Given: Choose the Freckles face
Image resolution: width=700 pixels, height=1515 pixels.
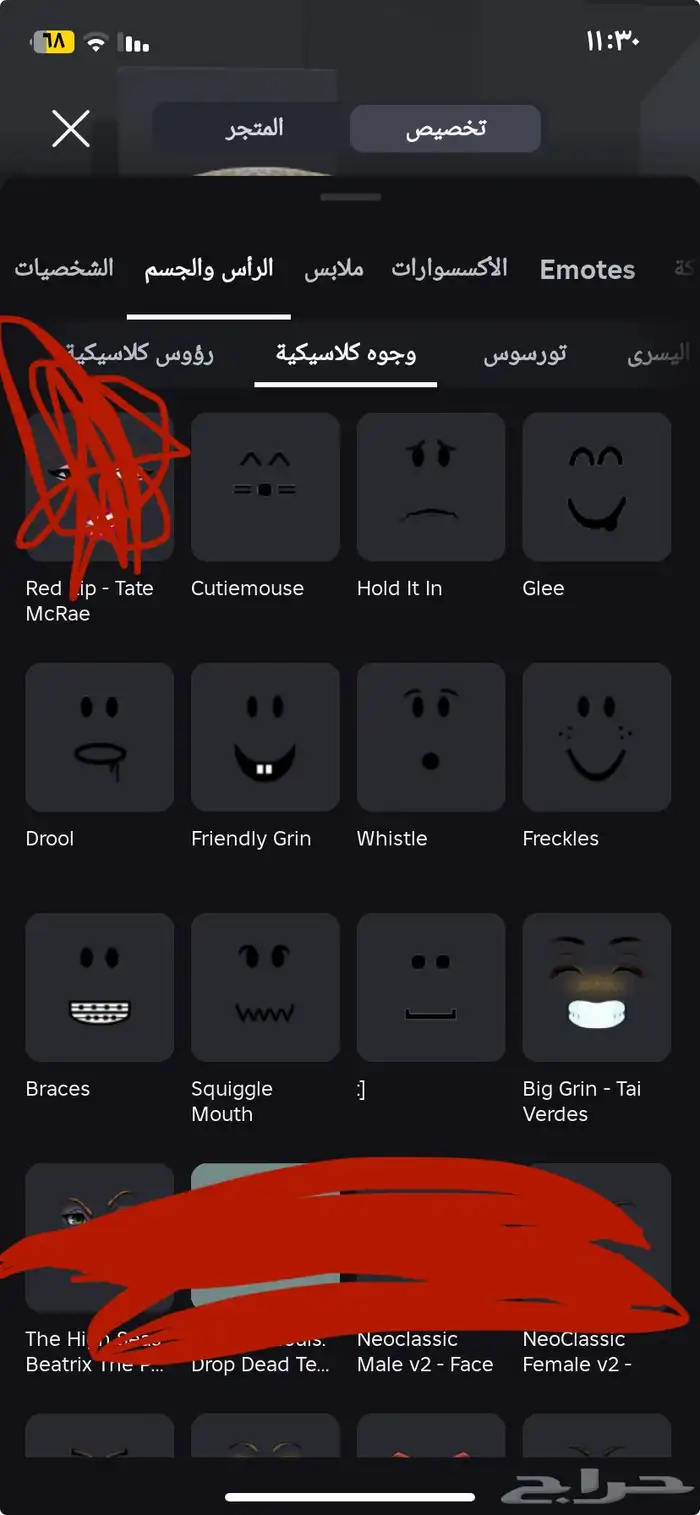Looking at the screenshot, I should pyautogui.click(x=596, y=737).
